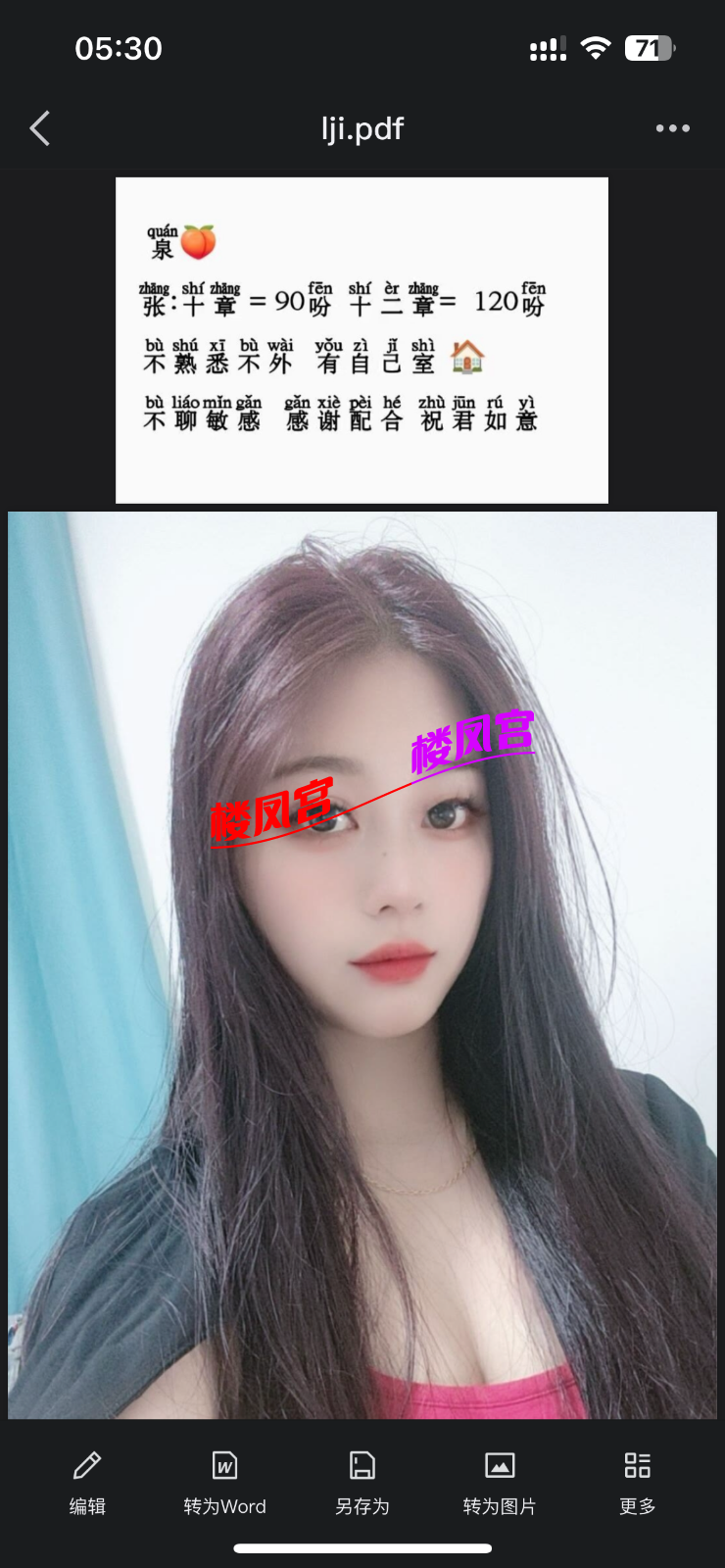
Task: Open the three-dot overflow menu
Action: 672,128
